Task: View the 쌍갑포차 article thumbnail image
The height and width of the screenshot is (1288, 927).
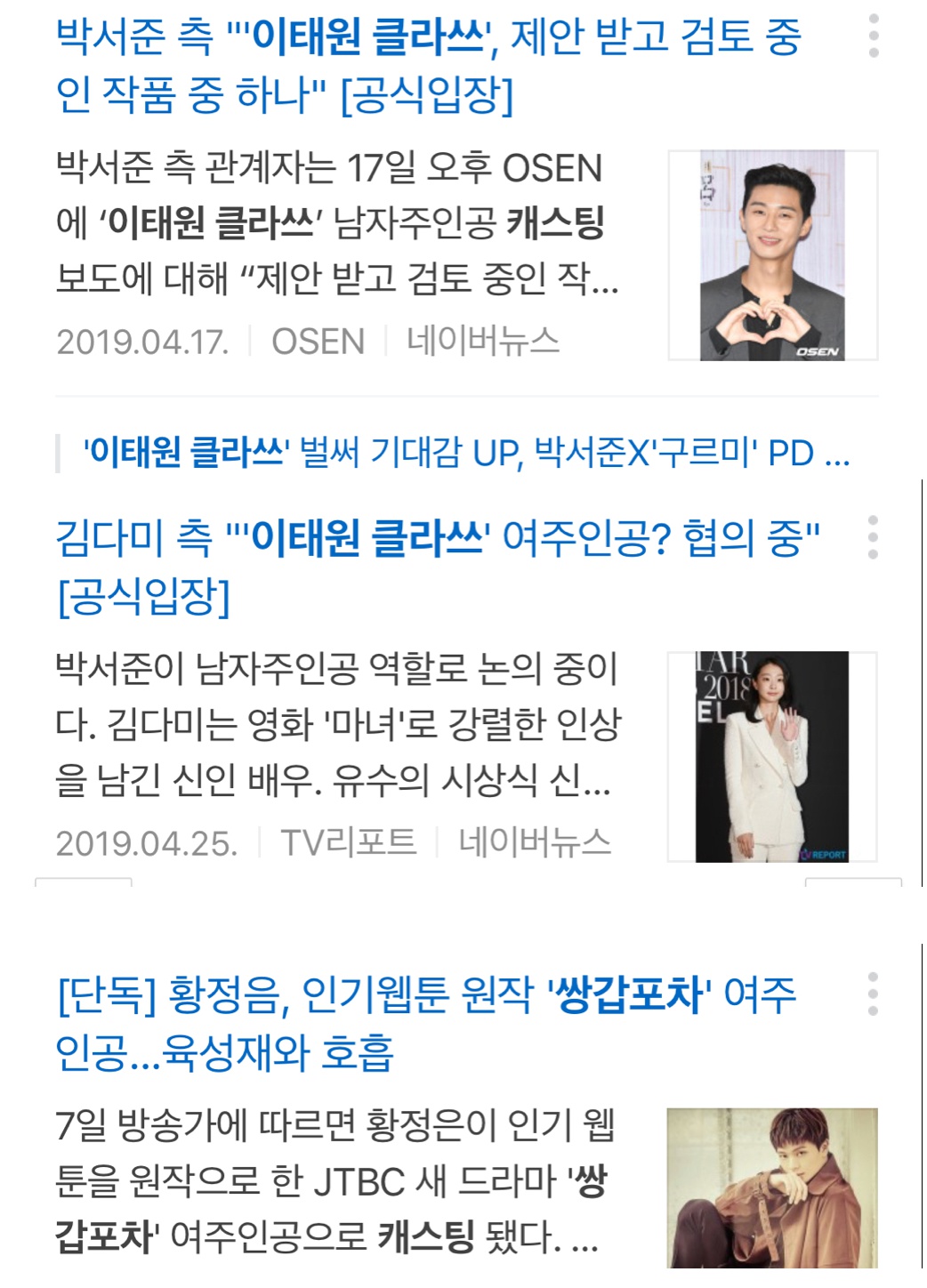Action: point(772,1187)
